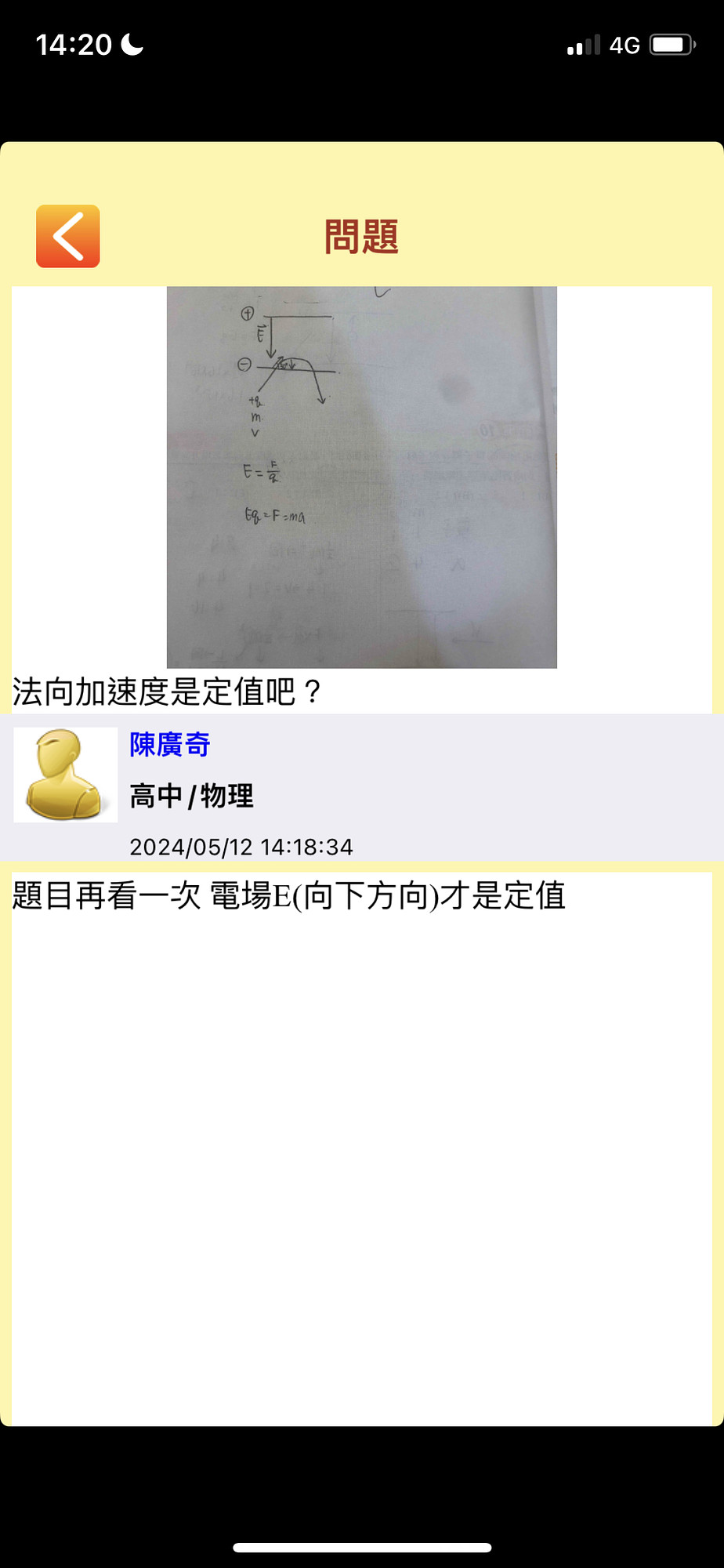Enlarge the attached physics question photo
The height and width of the screenshot is (1568, 724).
point(361,477)
